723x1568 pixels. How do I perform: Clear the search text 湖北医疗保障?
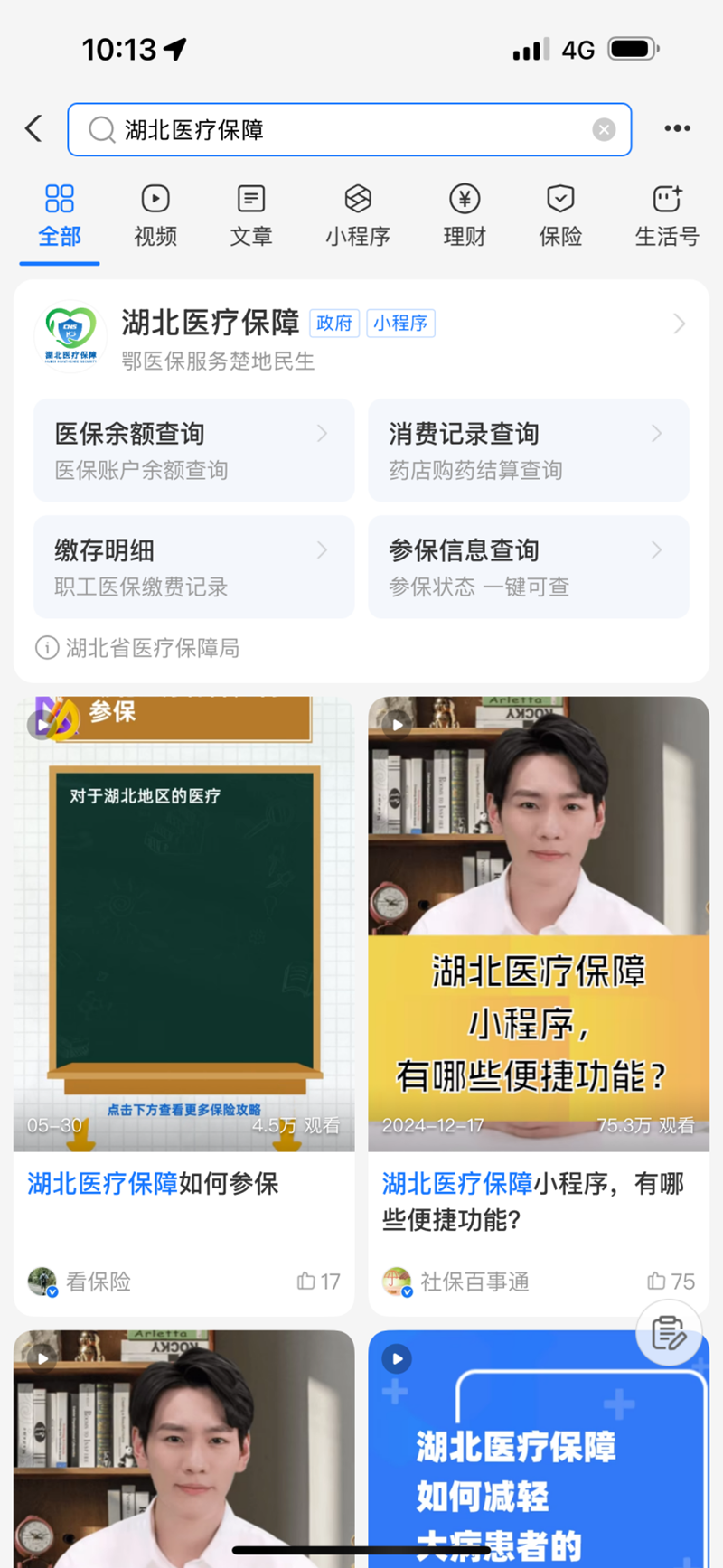pos(604,130)
